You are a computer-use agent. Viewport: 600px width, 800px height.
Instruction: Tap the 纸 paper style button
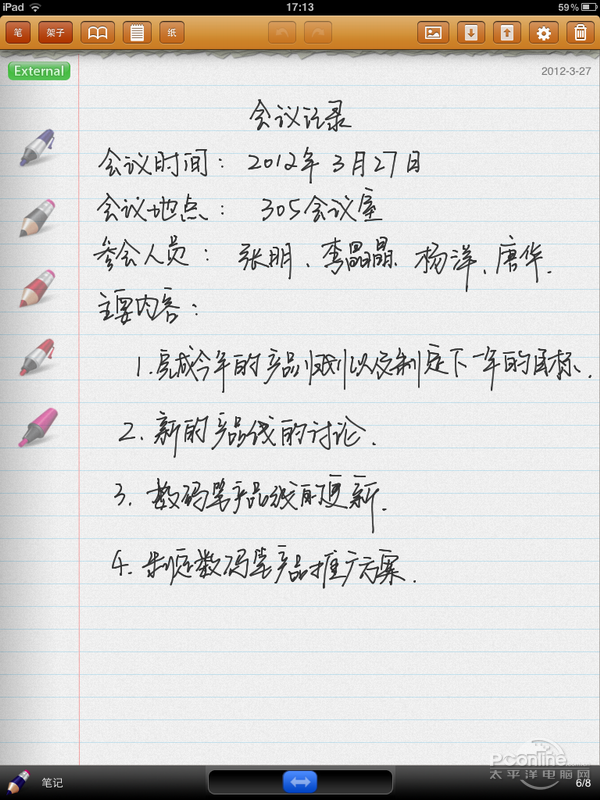[x=171, y=33]
